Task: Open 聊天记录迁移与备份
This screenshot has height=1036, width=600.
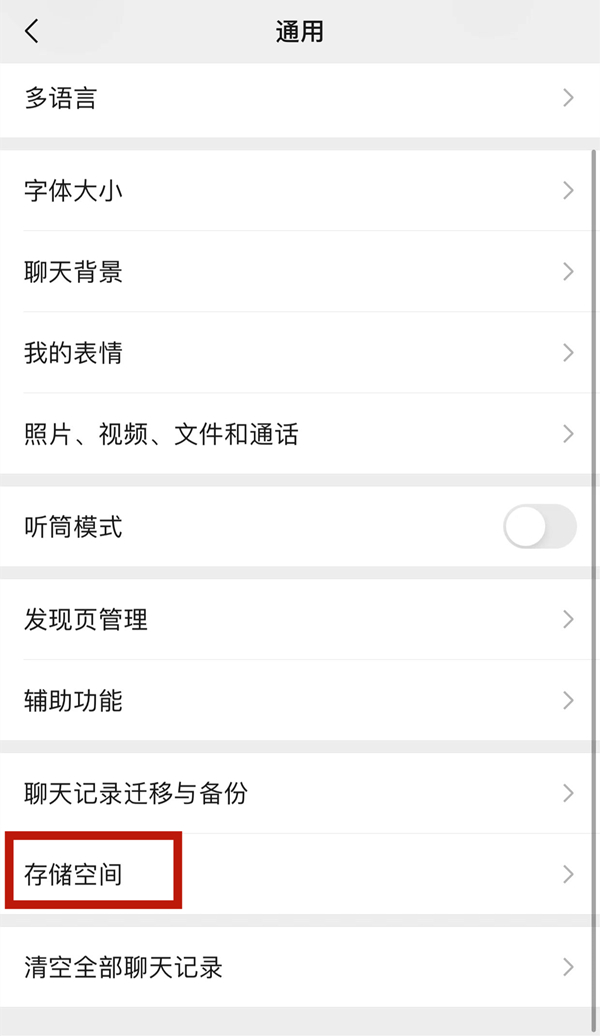Action: point(300,794)
